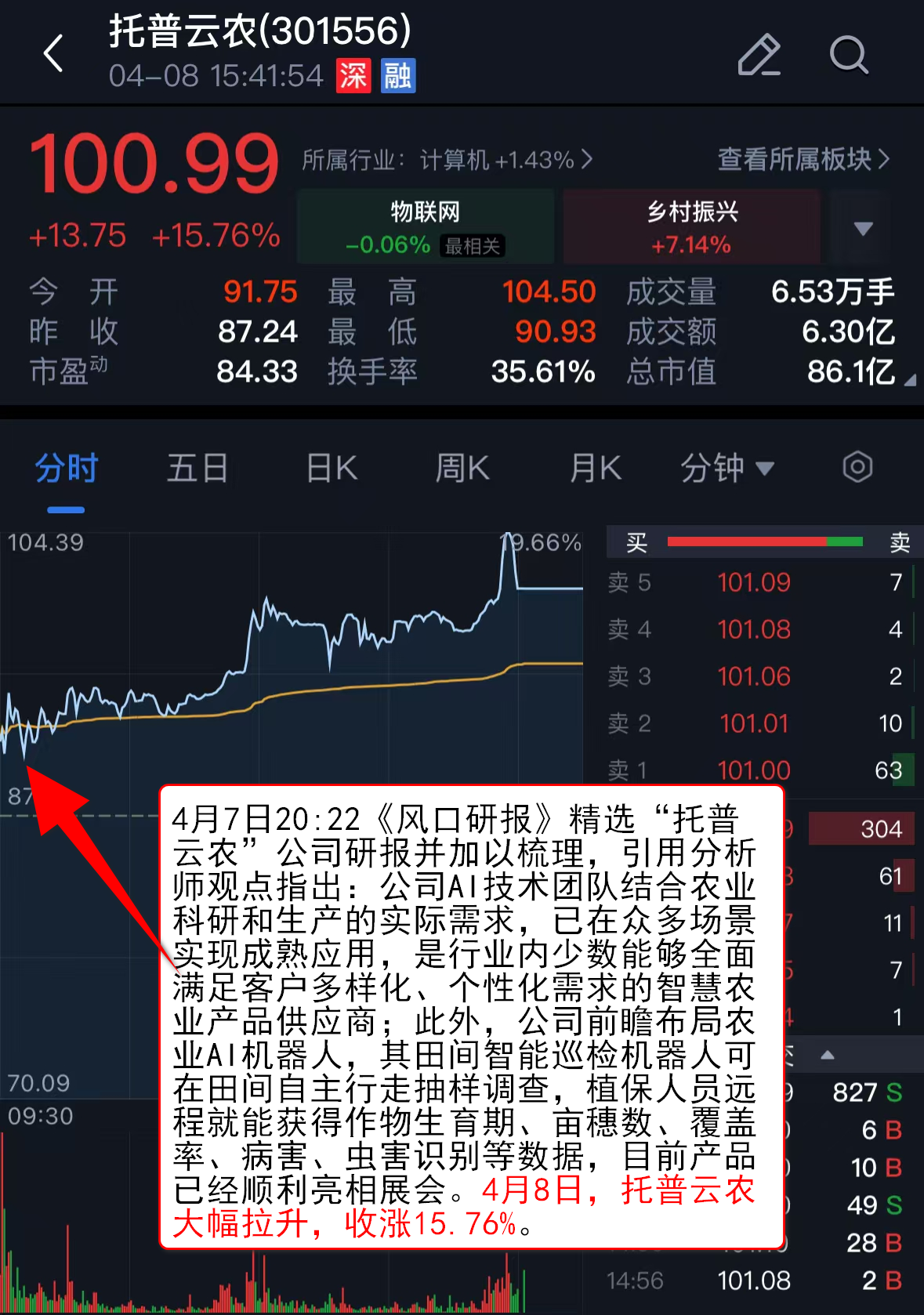Open the 分钟 interval dropdown

click(x=727, y=469)
